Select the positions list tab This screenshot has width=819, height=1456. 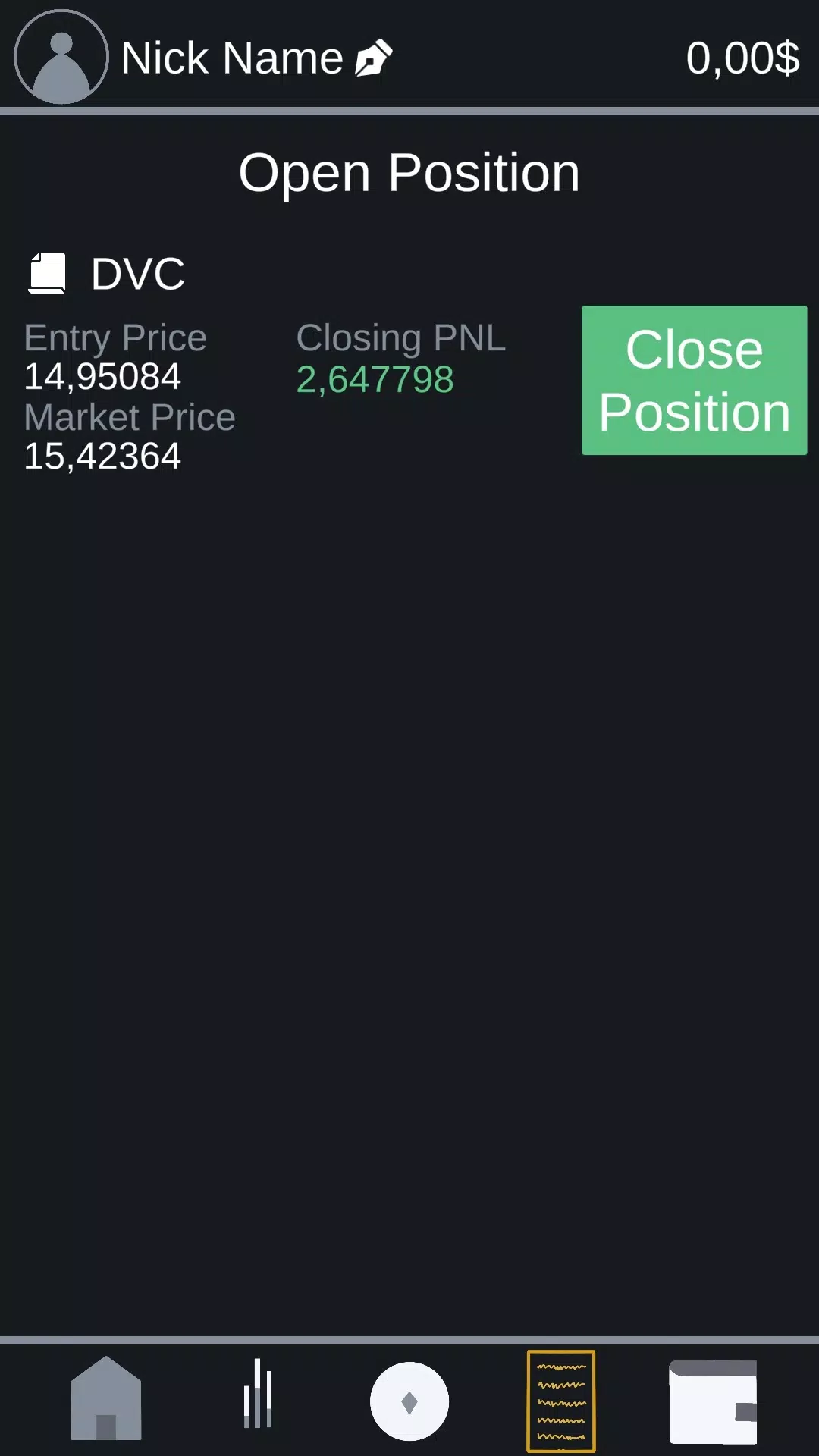pyautogui.click(x=561, y=1401)
